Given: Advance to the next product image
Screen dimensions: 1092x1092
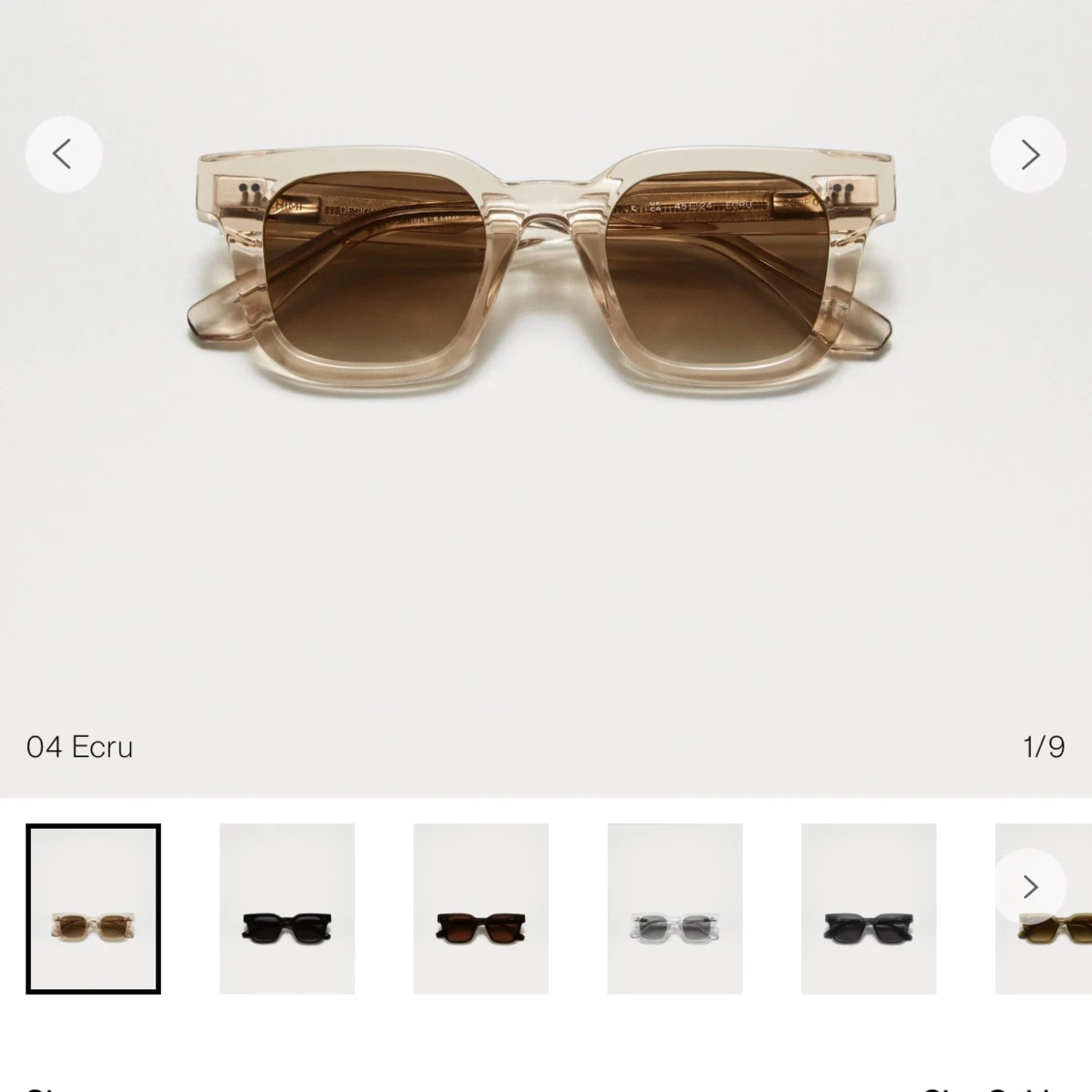Looking at the screenshot, I should tap(1028, 154).
